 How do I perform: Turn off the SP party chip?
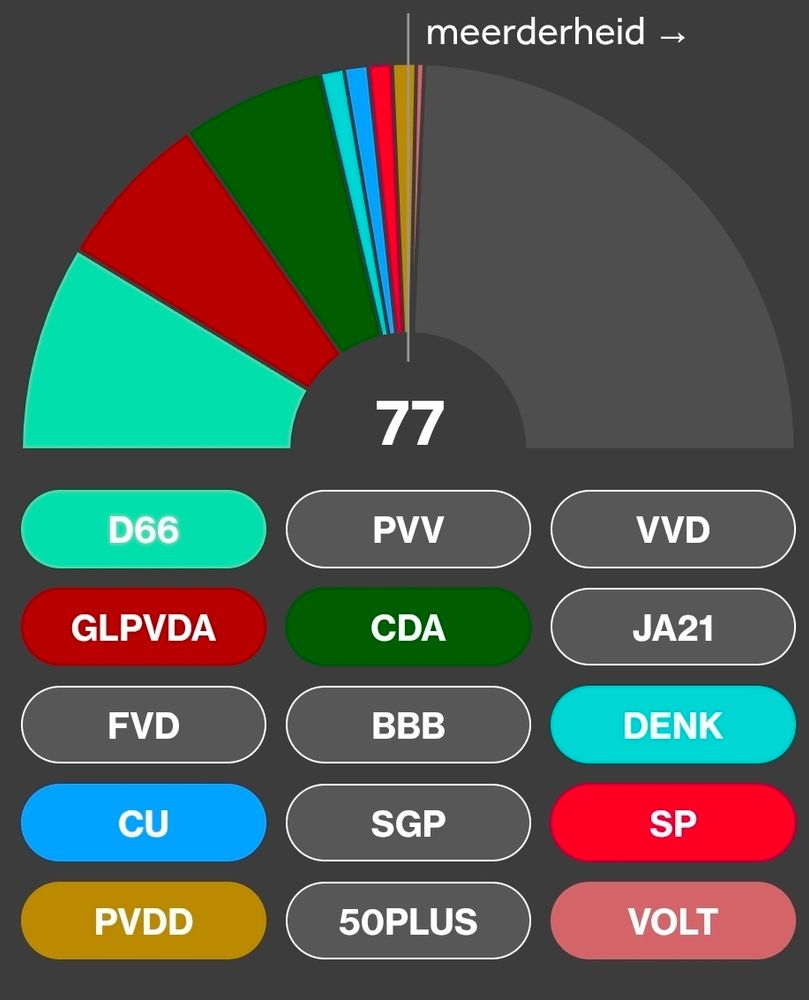[x=673, y=823]
